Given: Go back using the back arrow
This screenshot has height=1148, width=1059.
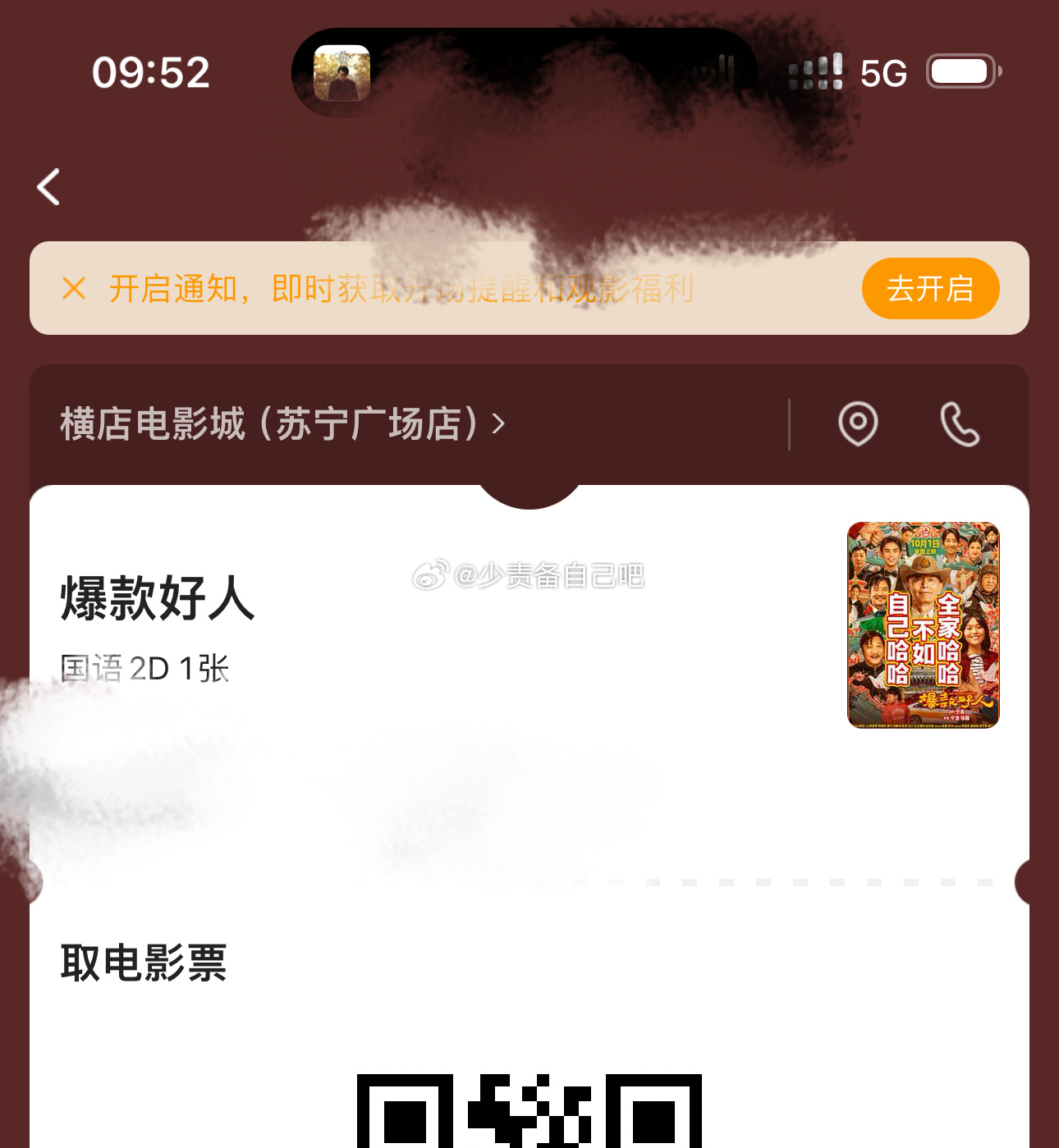Looking at the screenshot, I should (49, 187).
